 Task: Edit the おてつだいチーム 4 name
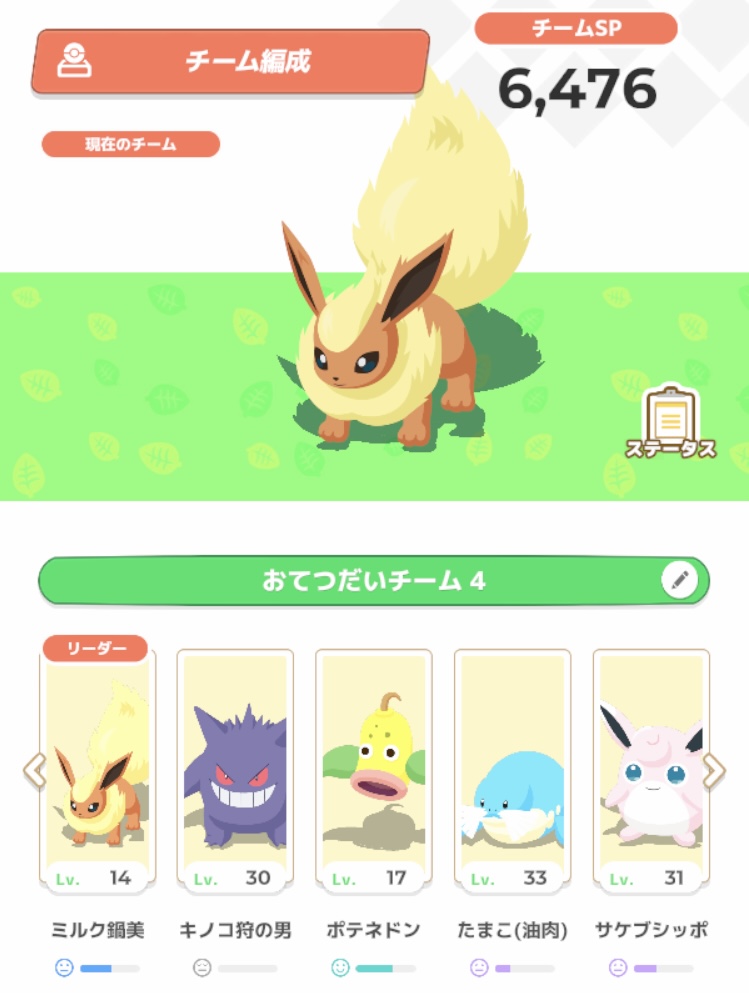680,580
